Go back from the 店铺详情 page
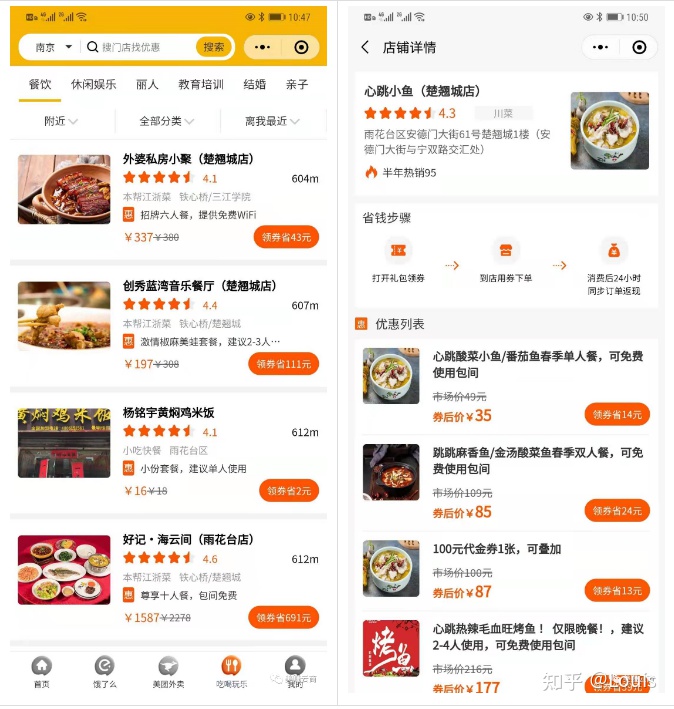The height and width of the screenshot is (709, 674). point(365,47)
